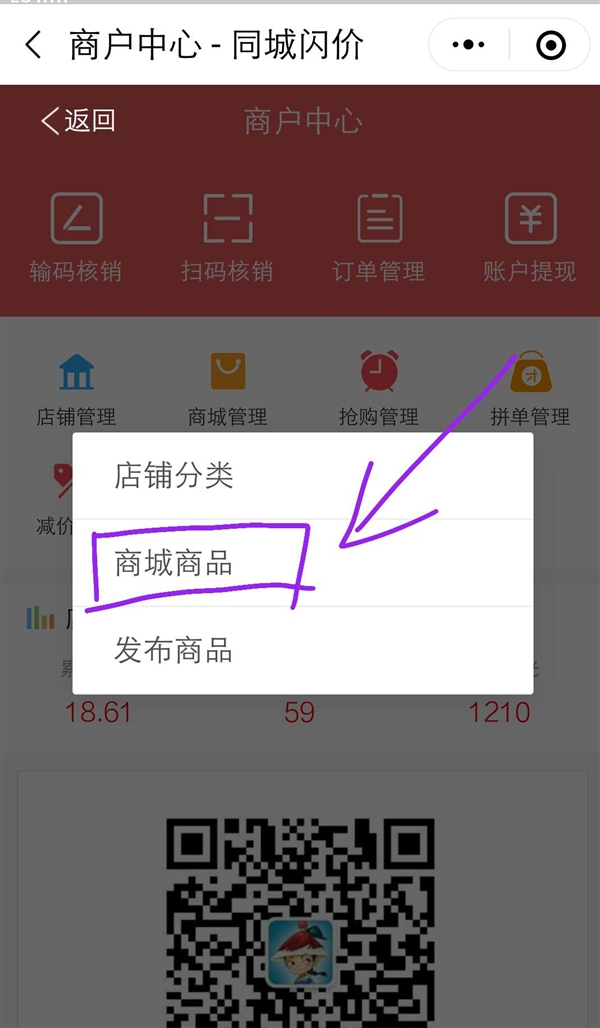Select 店铺分类 in the popup menu
600x1028 pixels.
pos(302,476)
